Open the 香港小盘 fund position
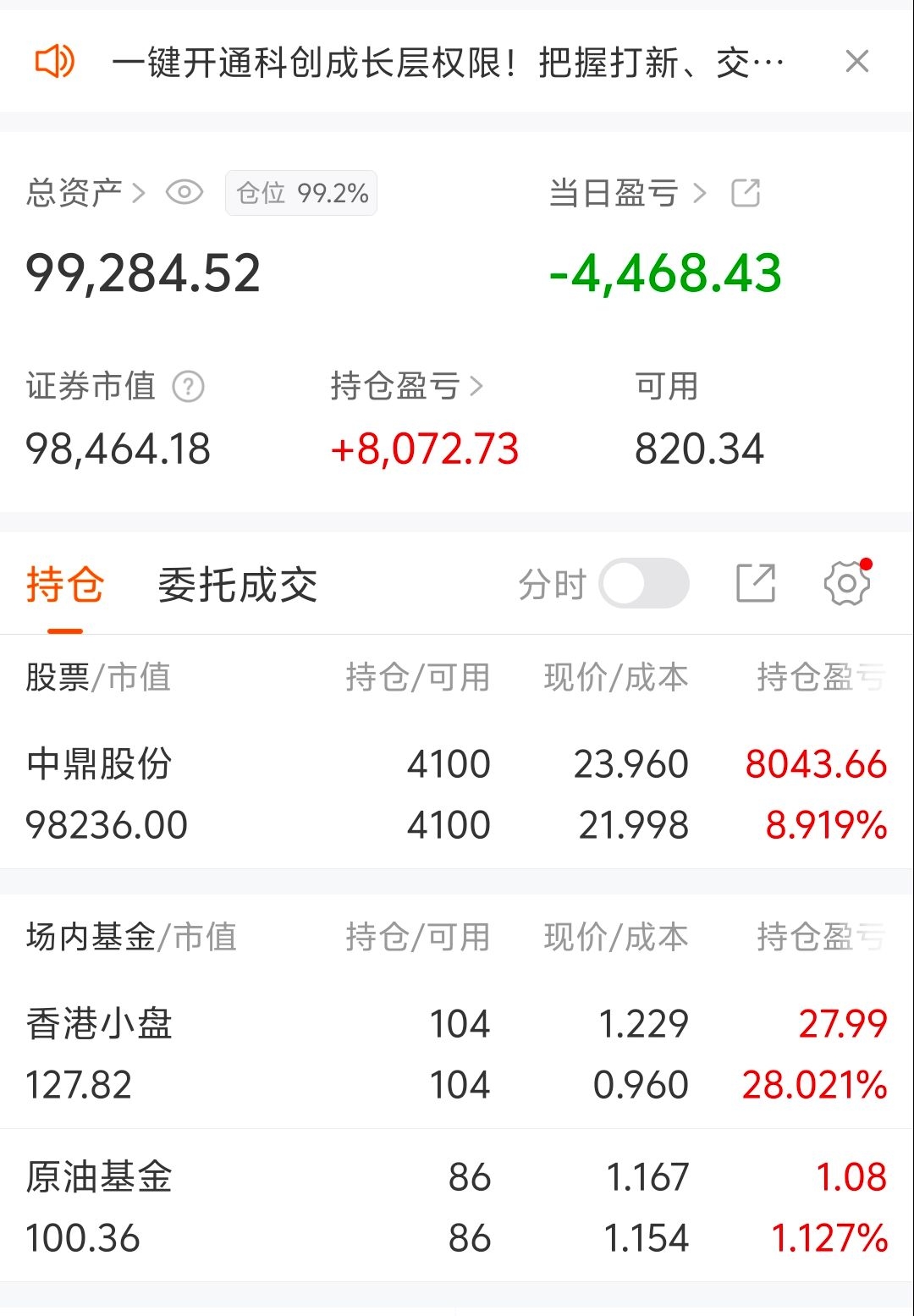Image resolution: width=914 pixels, height=1316 pixels. tap(457, 1054)
